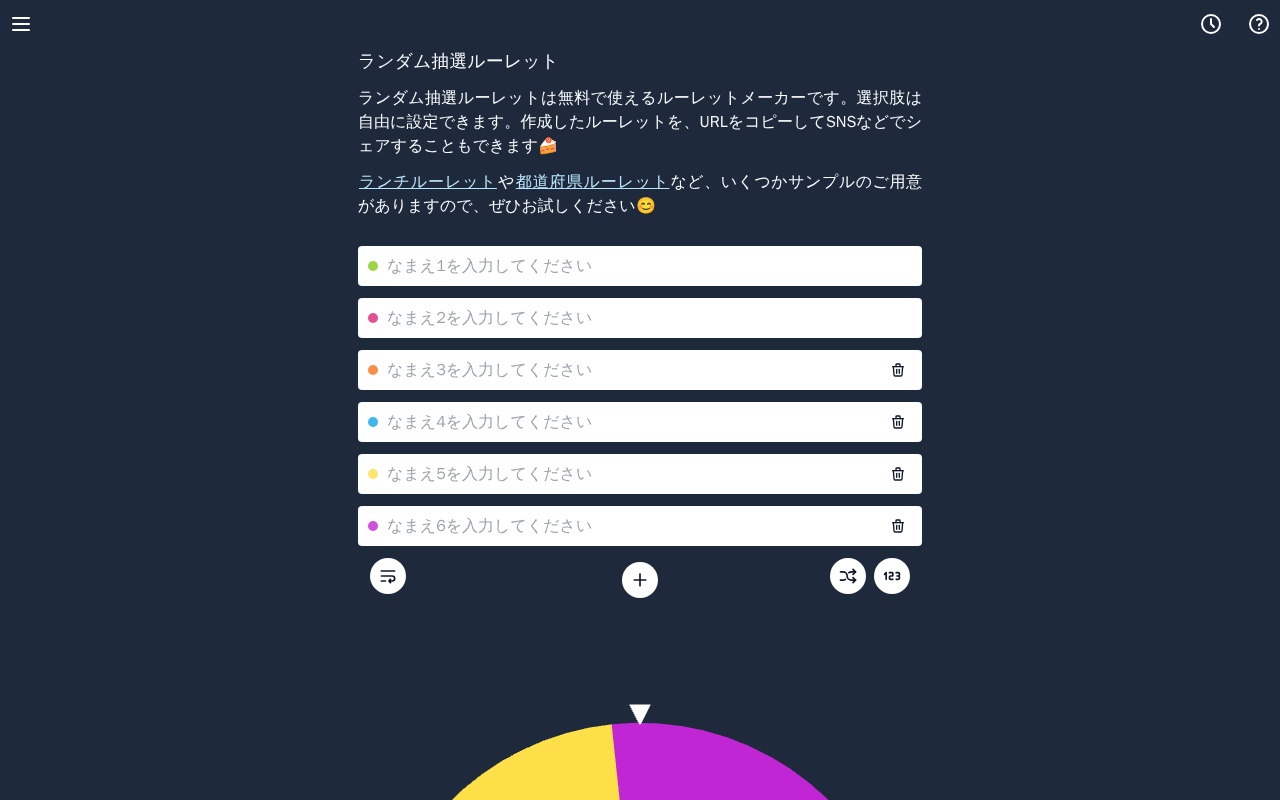This screenshot has height=800, width=1280.
Task: Open the bulk text input button
Action: (388, 576)
